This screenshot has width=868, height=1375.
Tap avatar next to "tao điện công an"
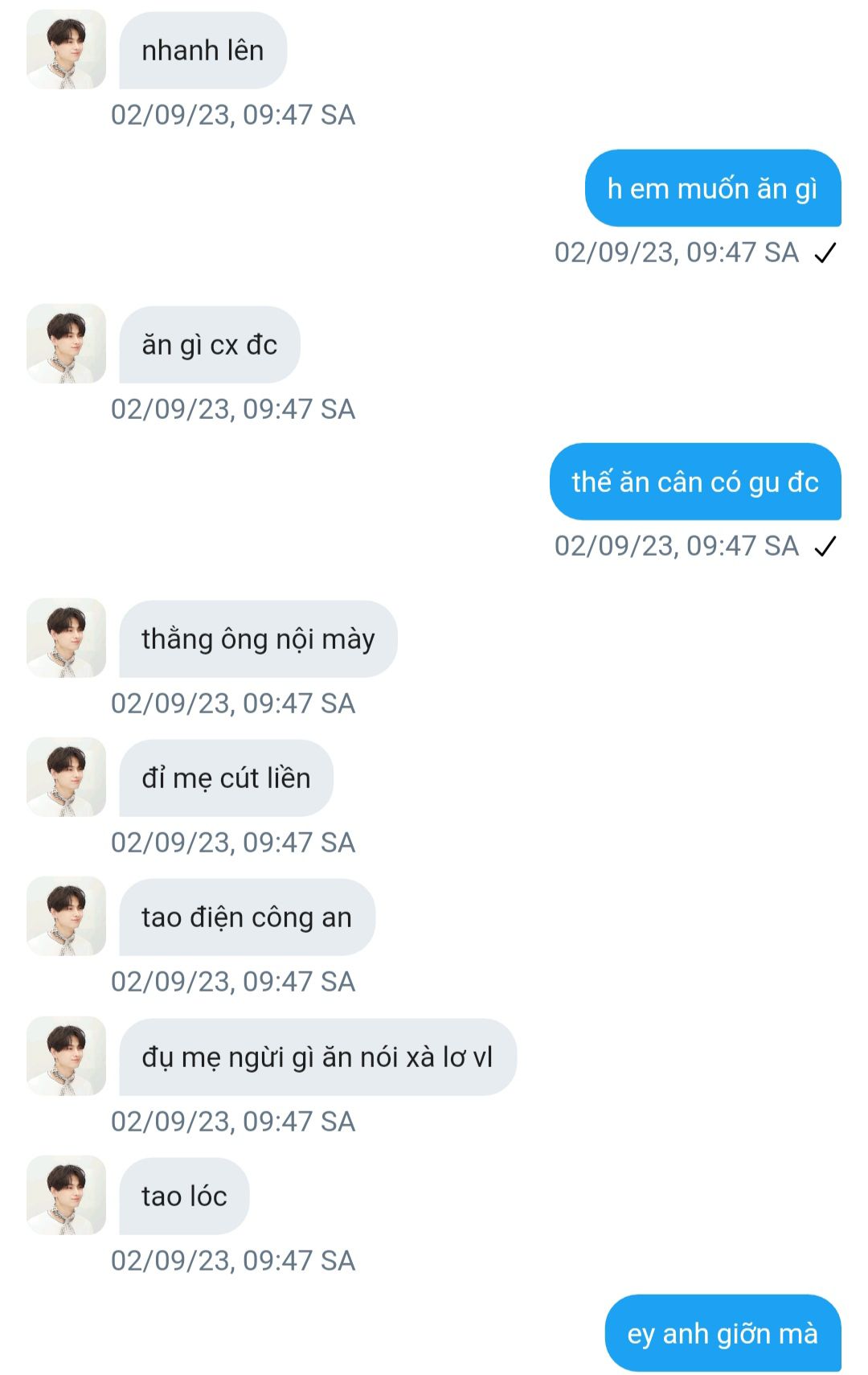coord(66,916)
